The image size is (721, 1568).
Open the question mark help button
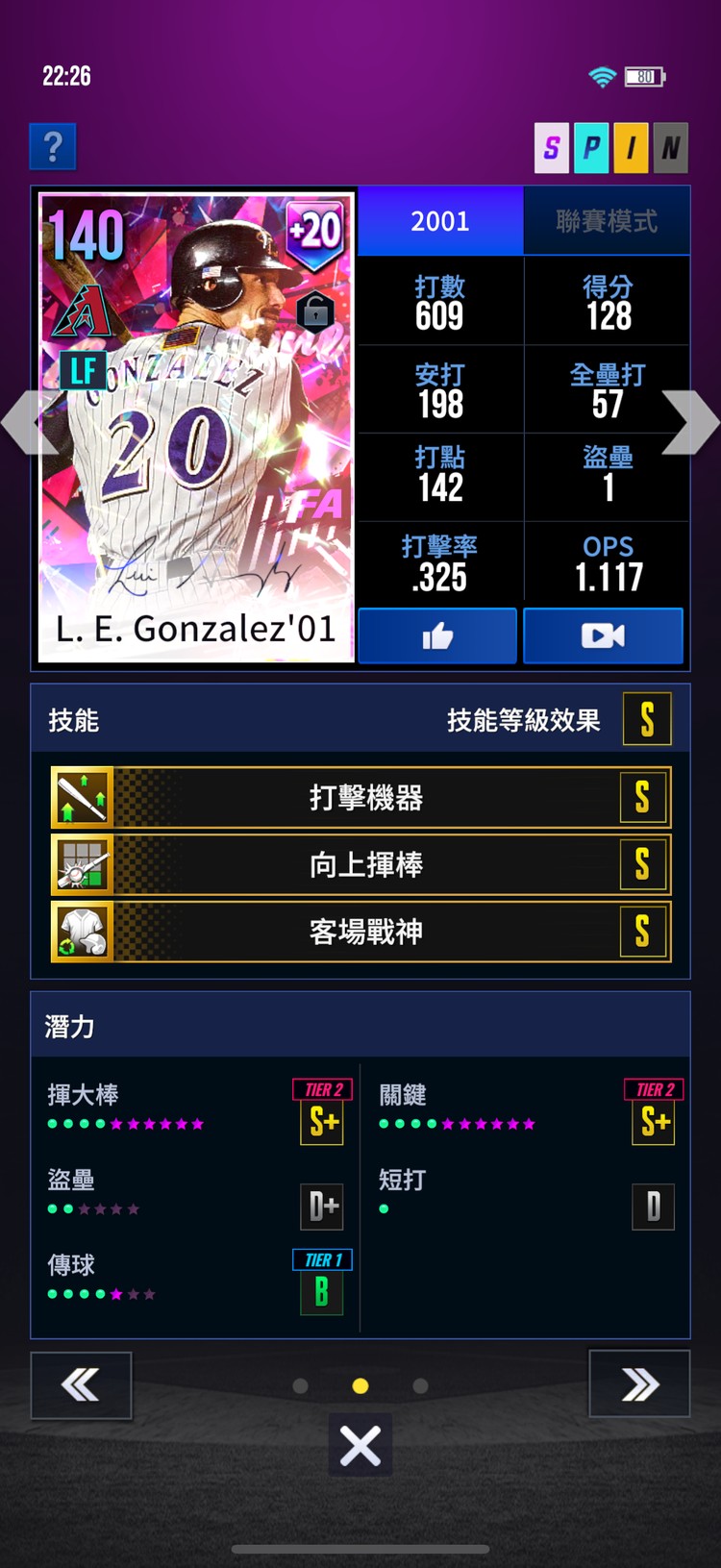click(53, 147)
